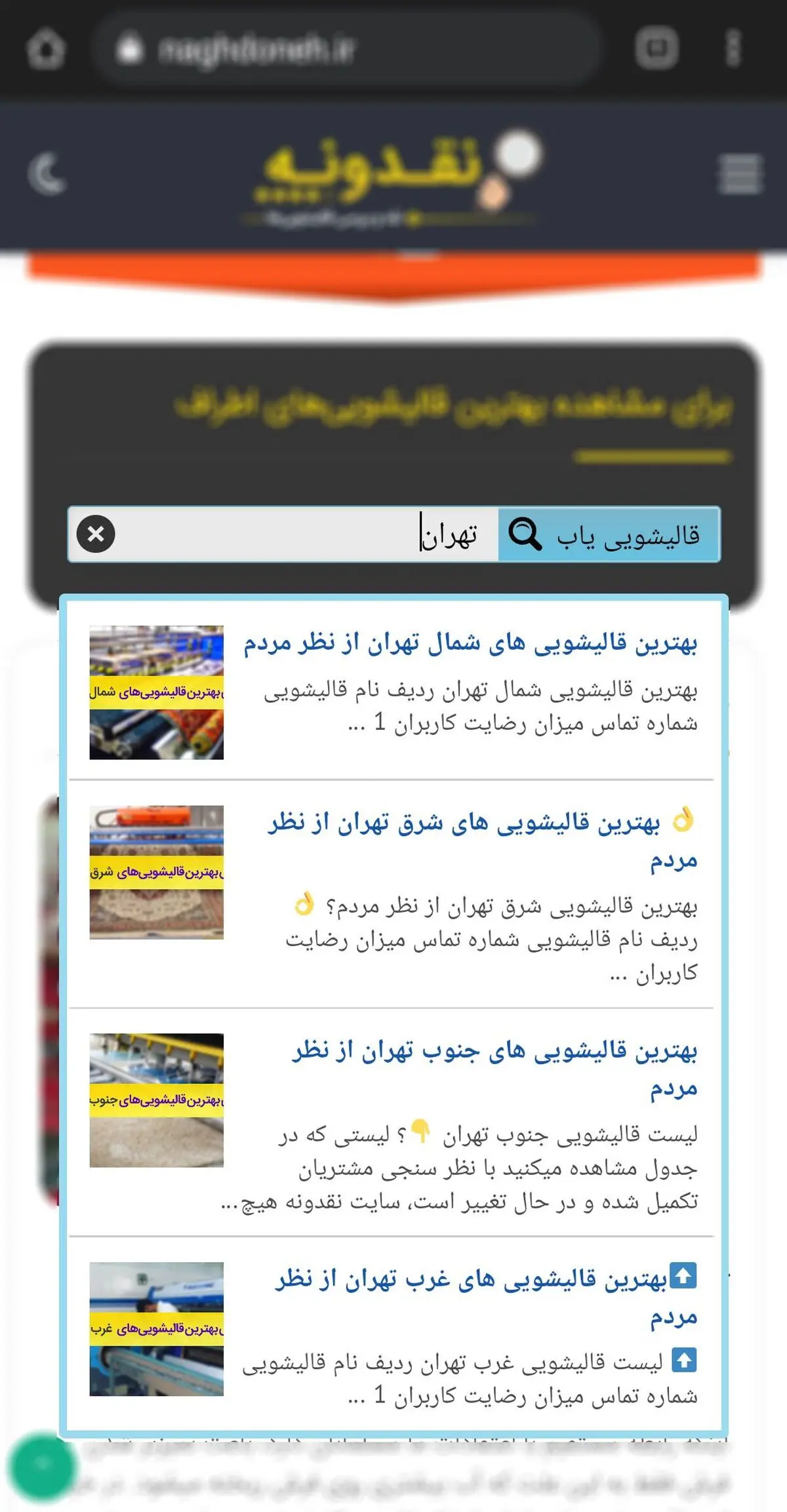Open the browser tabs switcher
The width and height of the screenshot is (787, 1512).
[656, 48]
